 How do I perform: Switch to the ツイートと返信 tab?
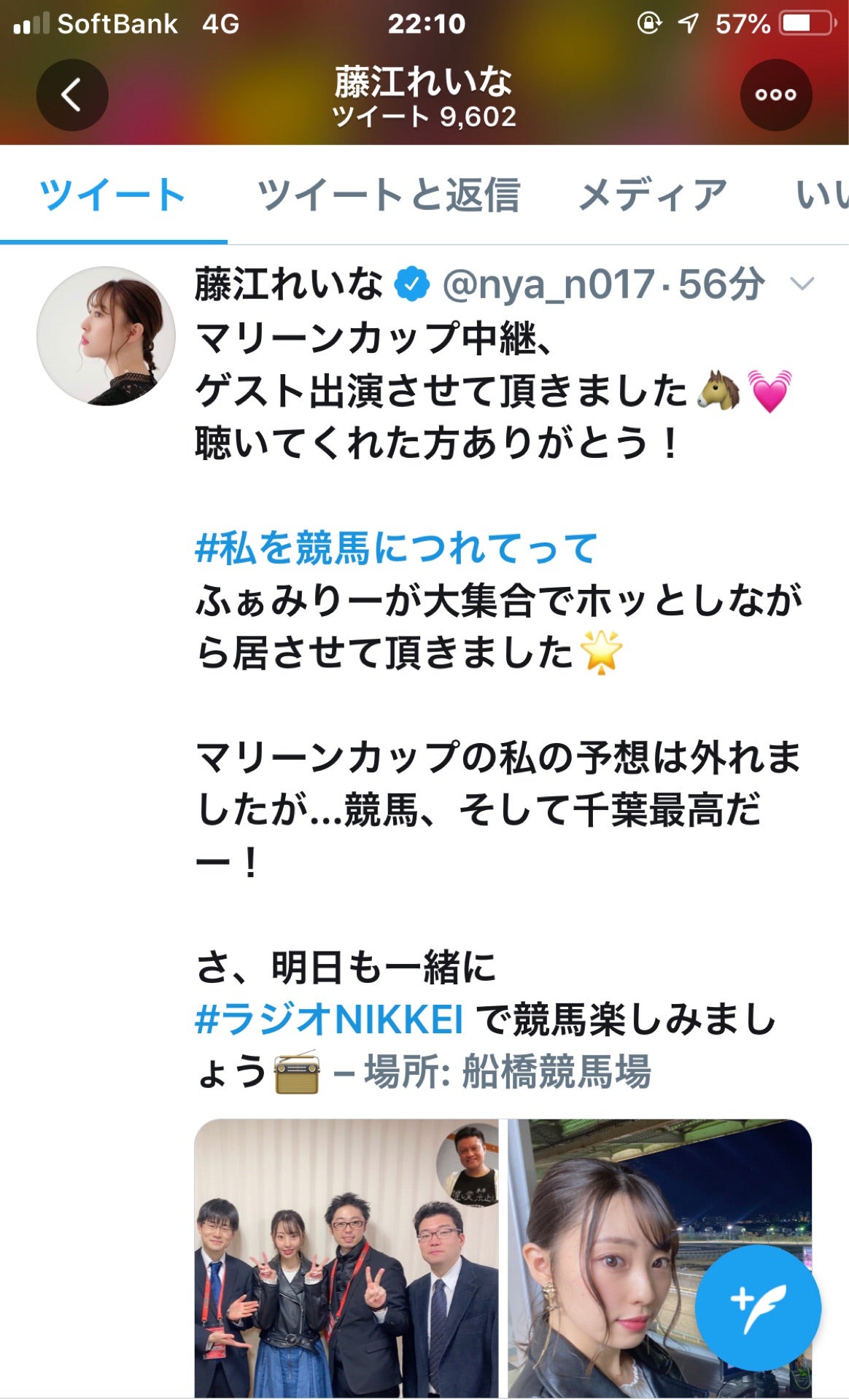tap(388, 195)
